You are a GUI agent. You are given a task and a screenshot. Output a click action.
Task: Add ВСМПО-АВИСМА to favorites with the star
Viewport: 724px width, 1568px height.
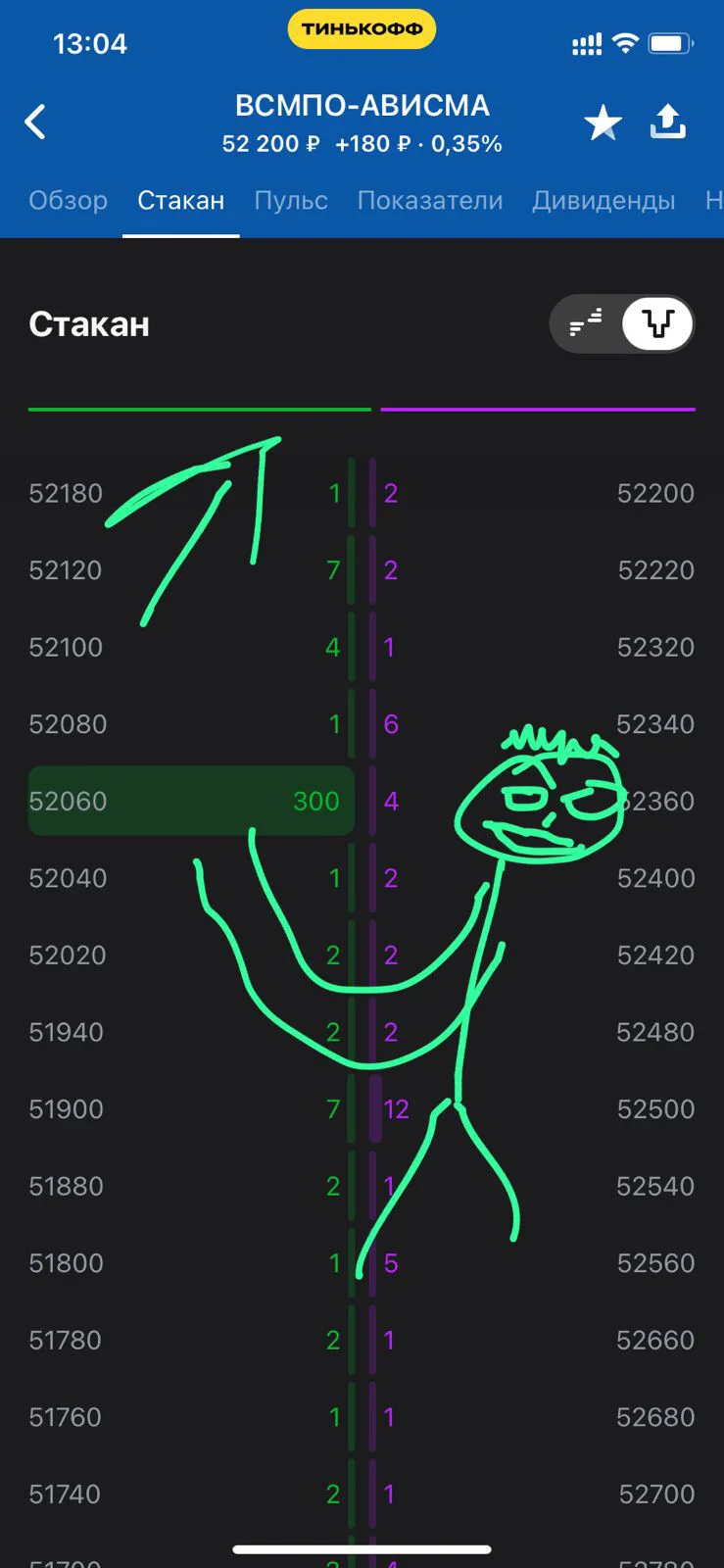(x=603, y=122)
